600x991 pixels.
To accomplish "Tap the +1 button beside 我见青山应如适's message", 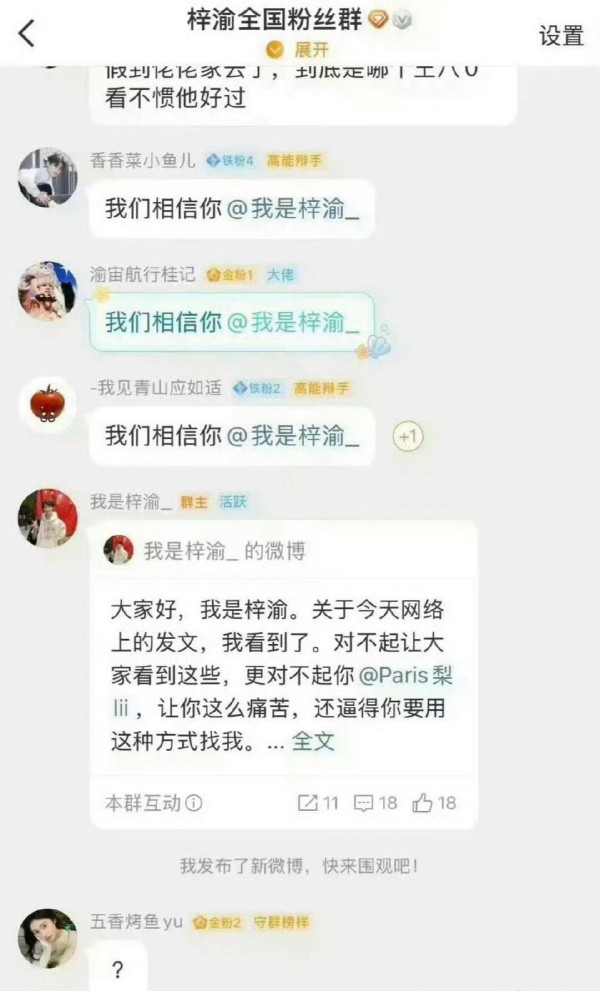I will click(408, 436).
